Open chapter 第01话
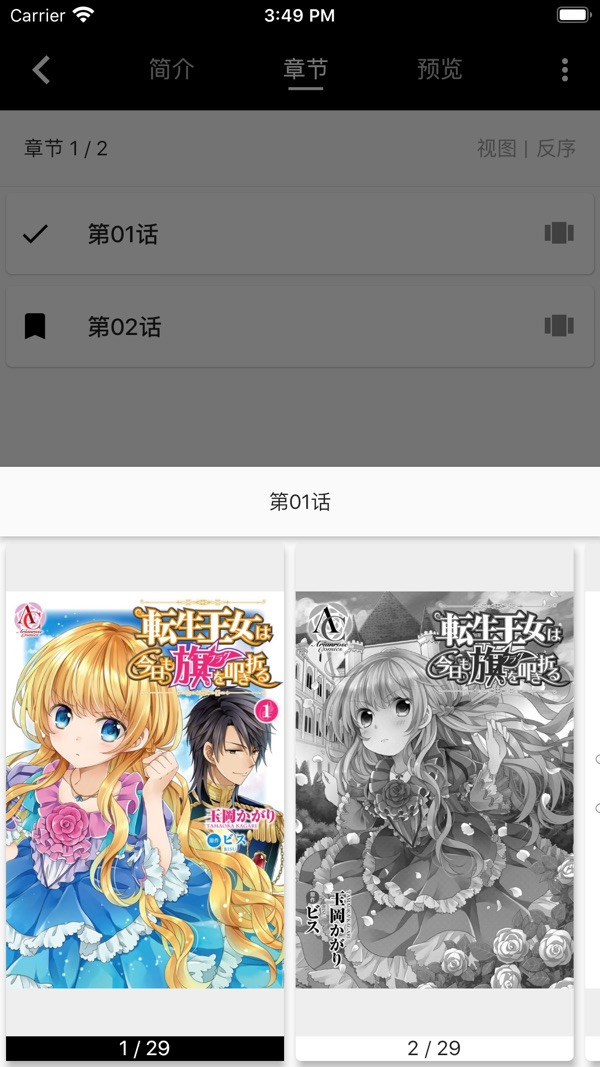This screenshot has height=1067, width=600. click(x=123, y=234)
